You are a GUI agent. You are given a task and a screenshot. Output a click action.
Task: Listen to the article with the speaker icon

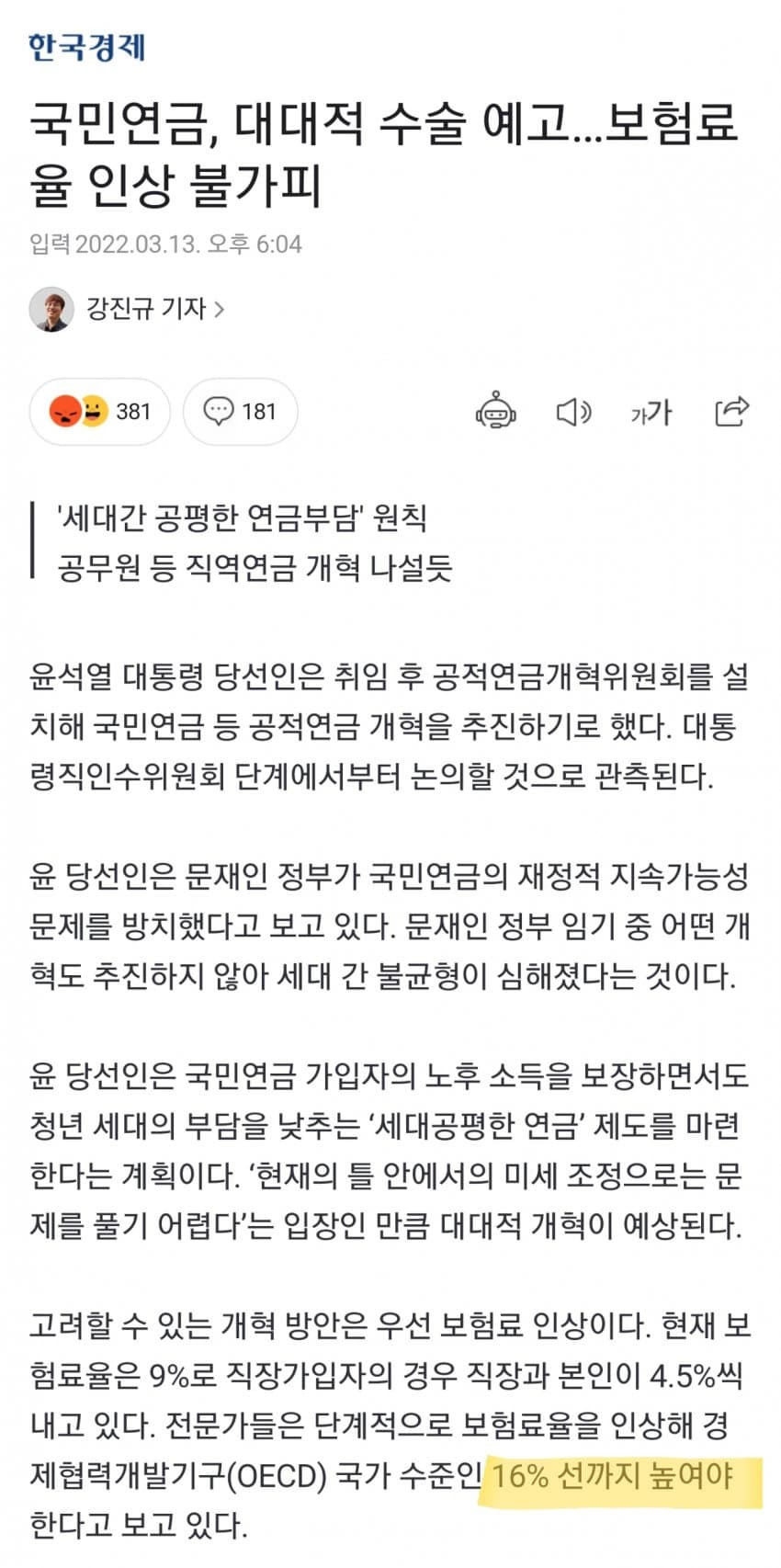tap(574, 412)
